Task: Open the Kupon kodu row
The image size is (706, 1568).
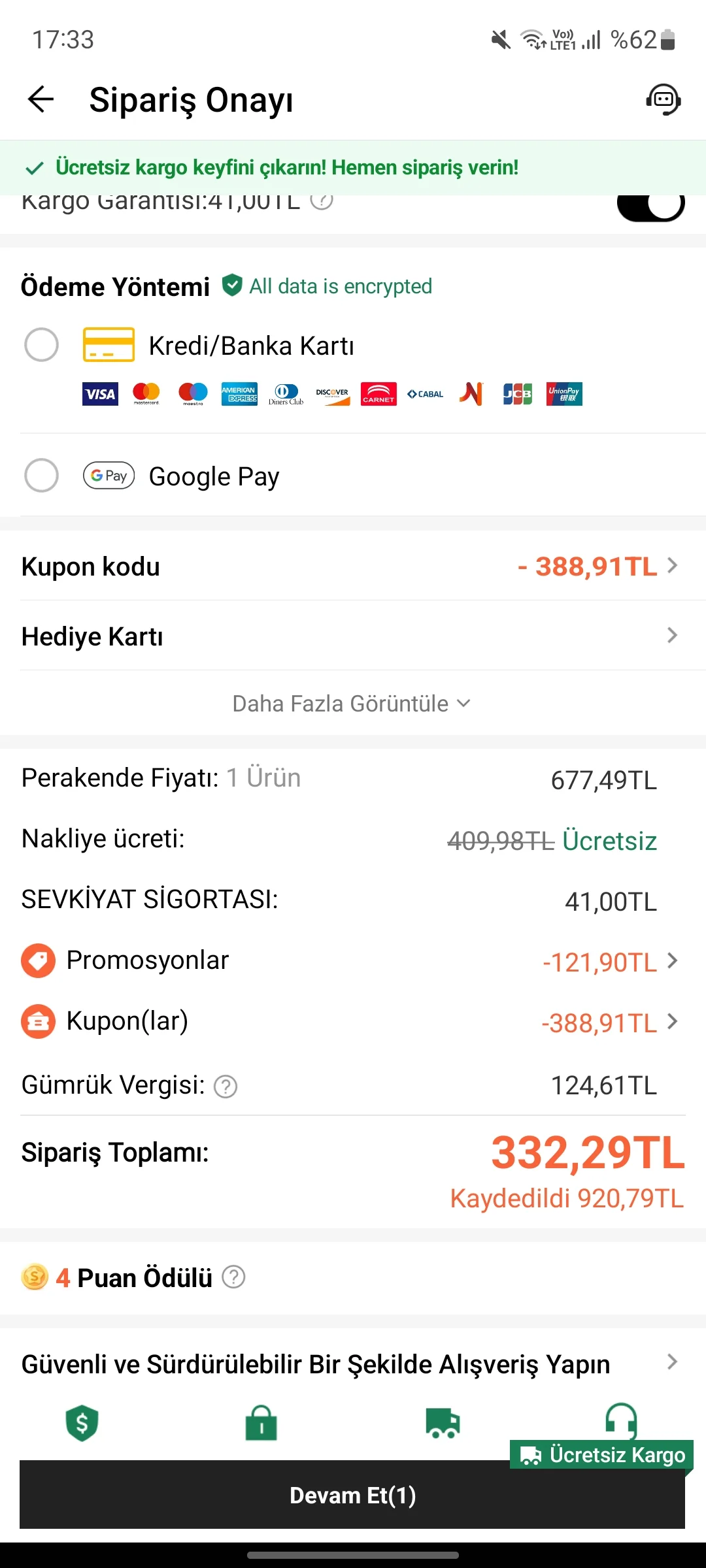Action: [353, 566]
